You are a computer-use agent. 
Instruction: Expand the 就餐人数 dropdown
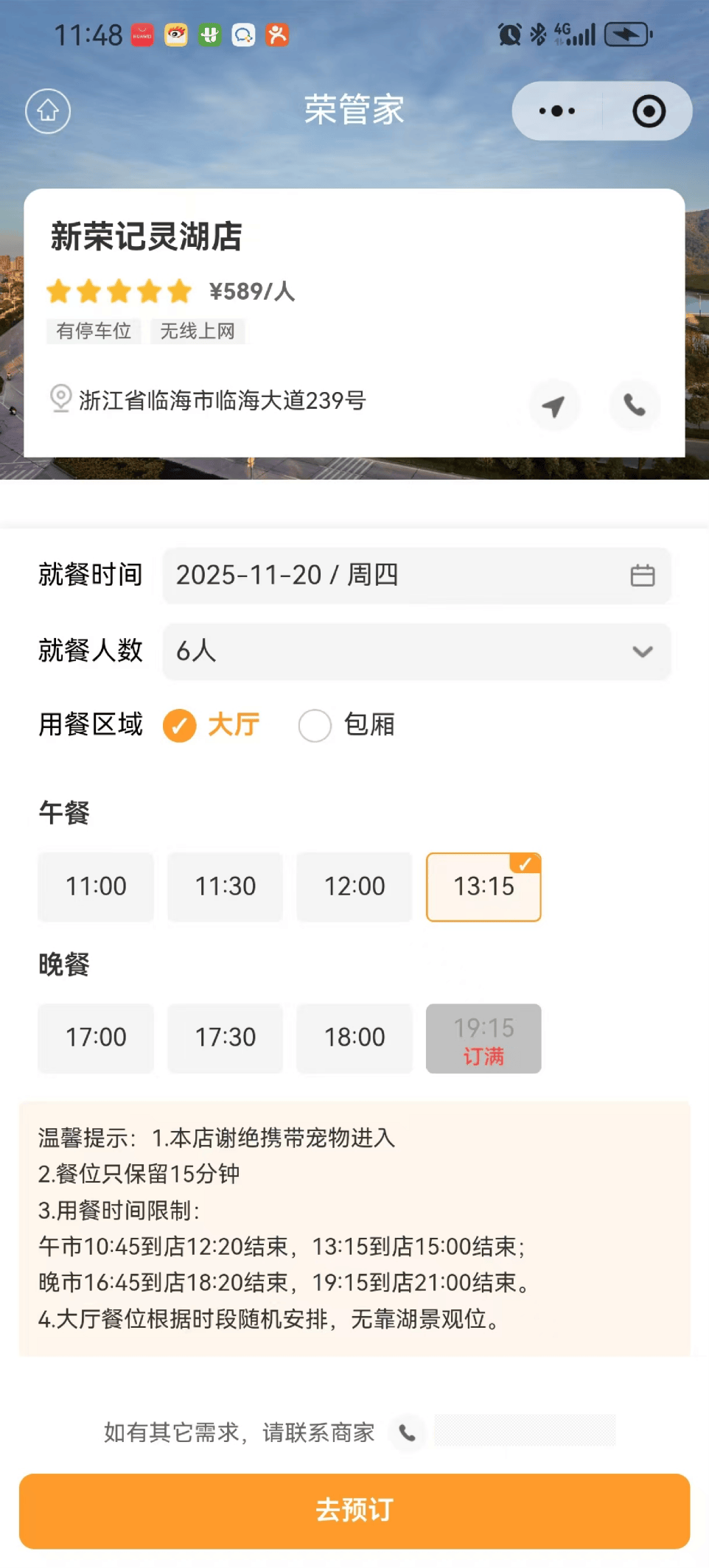pos(416,651)
